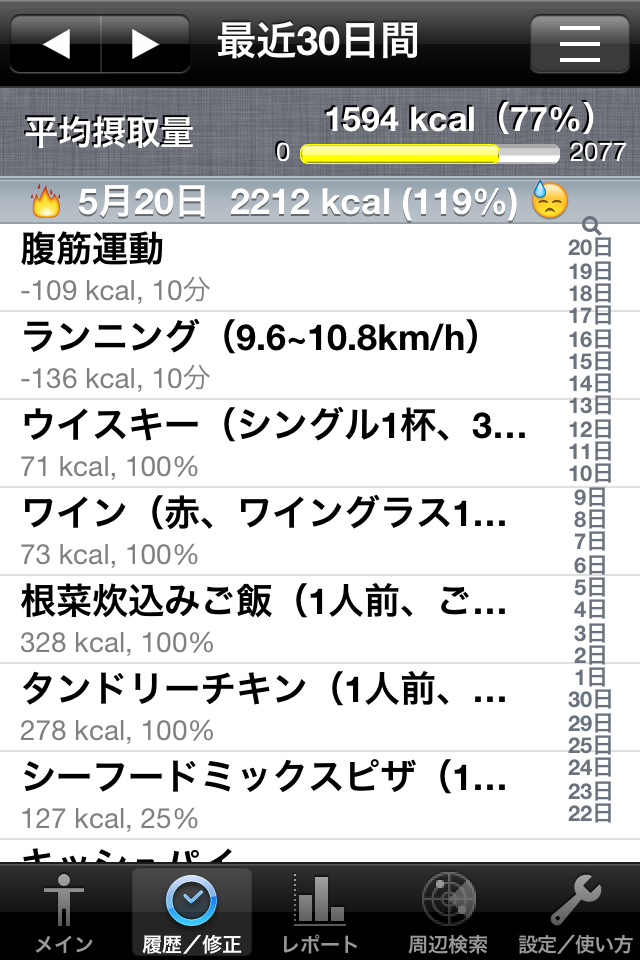
Task: Open the 腹筋運動 entry
Action: (x=280, y=267)
